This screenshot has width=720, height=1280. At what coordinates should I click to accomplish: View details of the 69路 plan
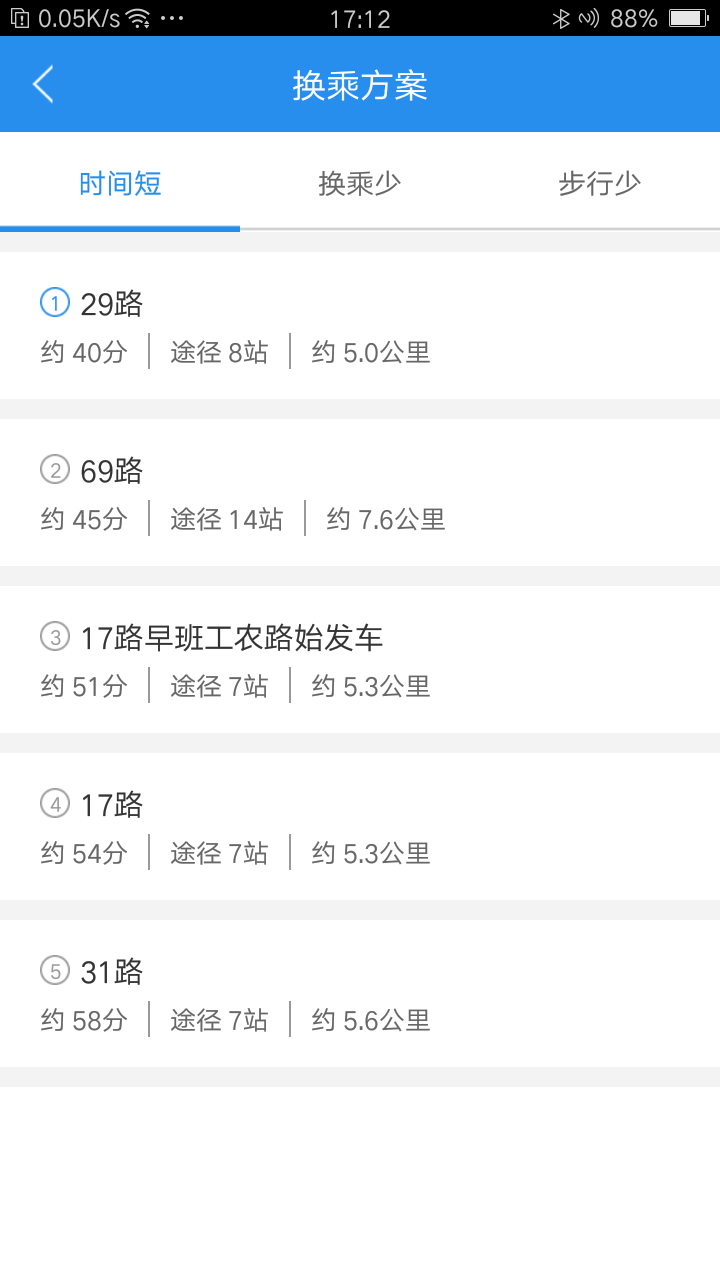coord(360,492)
